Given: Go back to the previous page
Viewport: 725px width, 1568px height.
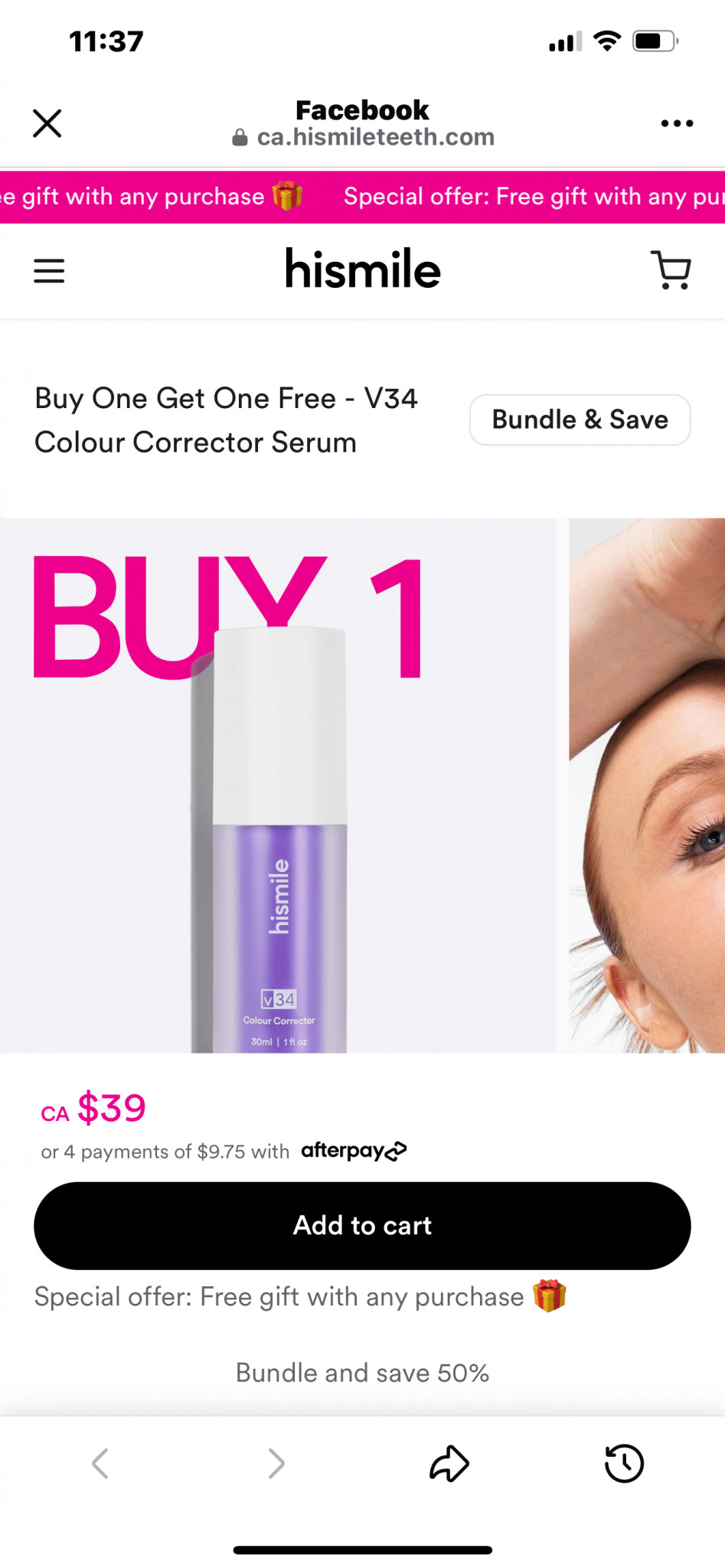Looking at the screenshot, I should (x=100, y=1463).
